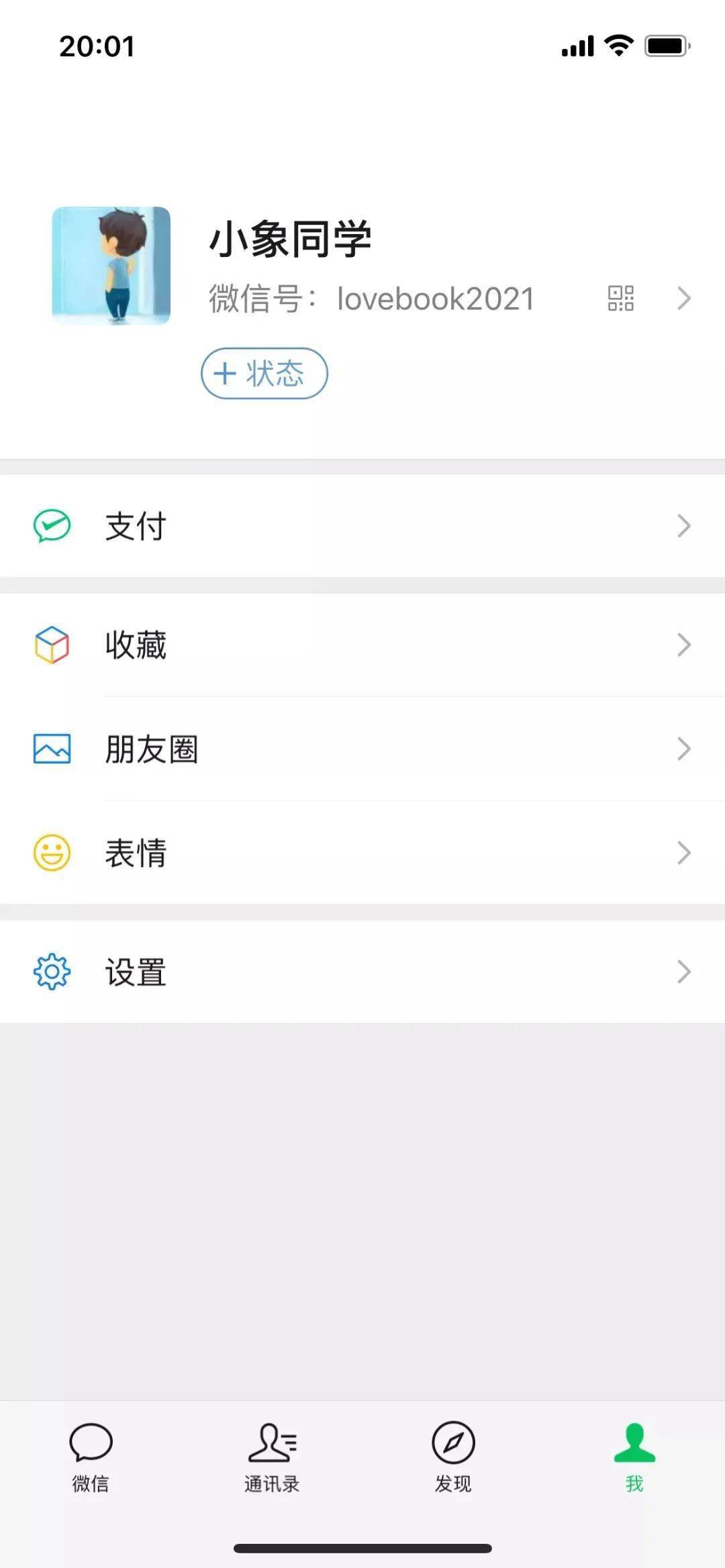Open the QR code icon beside WeChat ID
This screenshot has width=725, height=1568.
tap(620, 298)
